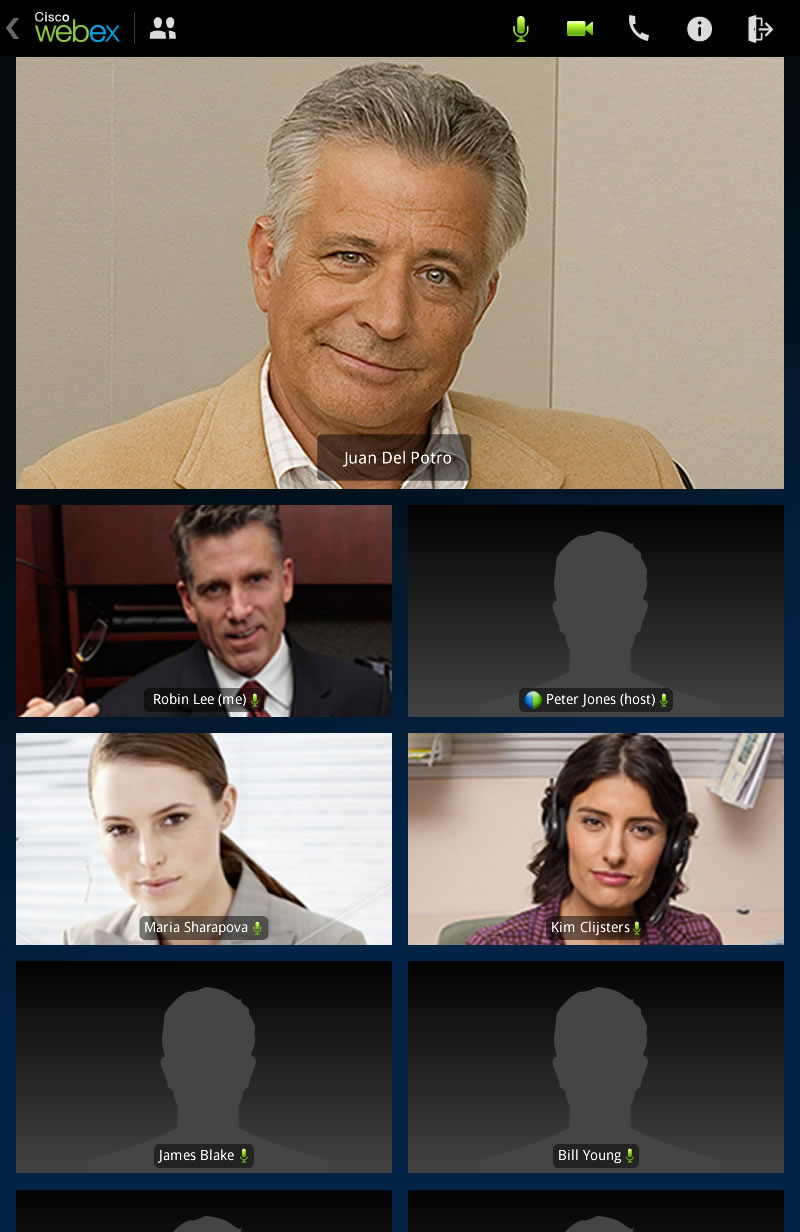Go back using the top-left arrow
Image resolution: width=800 pixels, height=1232 pixels.
coord(13,29)
